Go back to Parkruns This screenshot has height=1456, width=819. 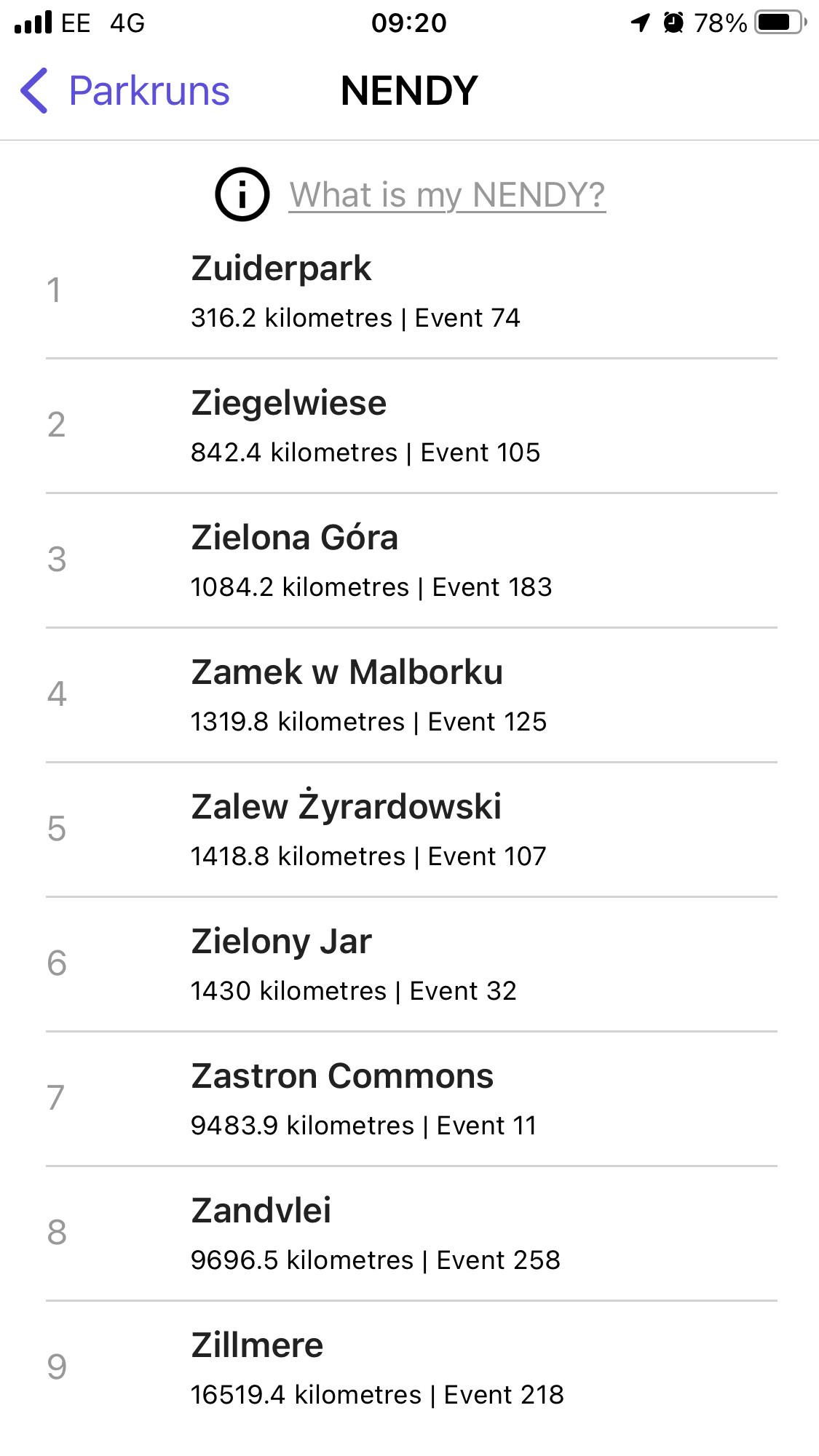pos(124,91)
